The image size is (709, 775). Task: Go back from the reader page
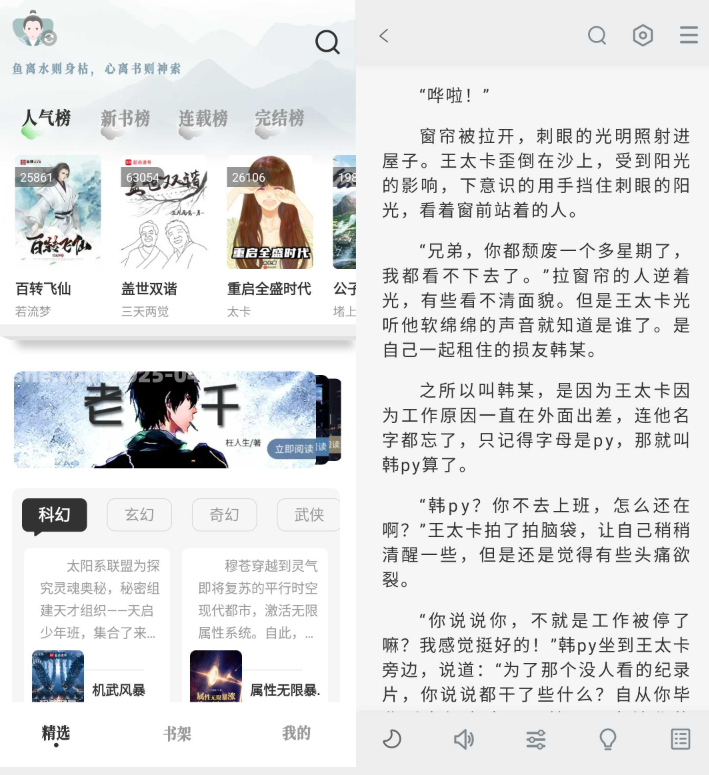384,36
